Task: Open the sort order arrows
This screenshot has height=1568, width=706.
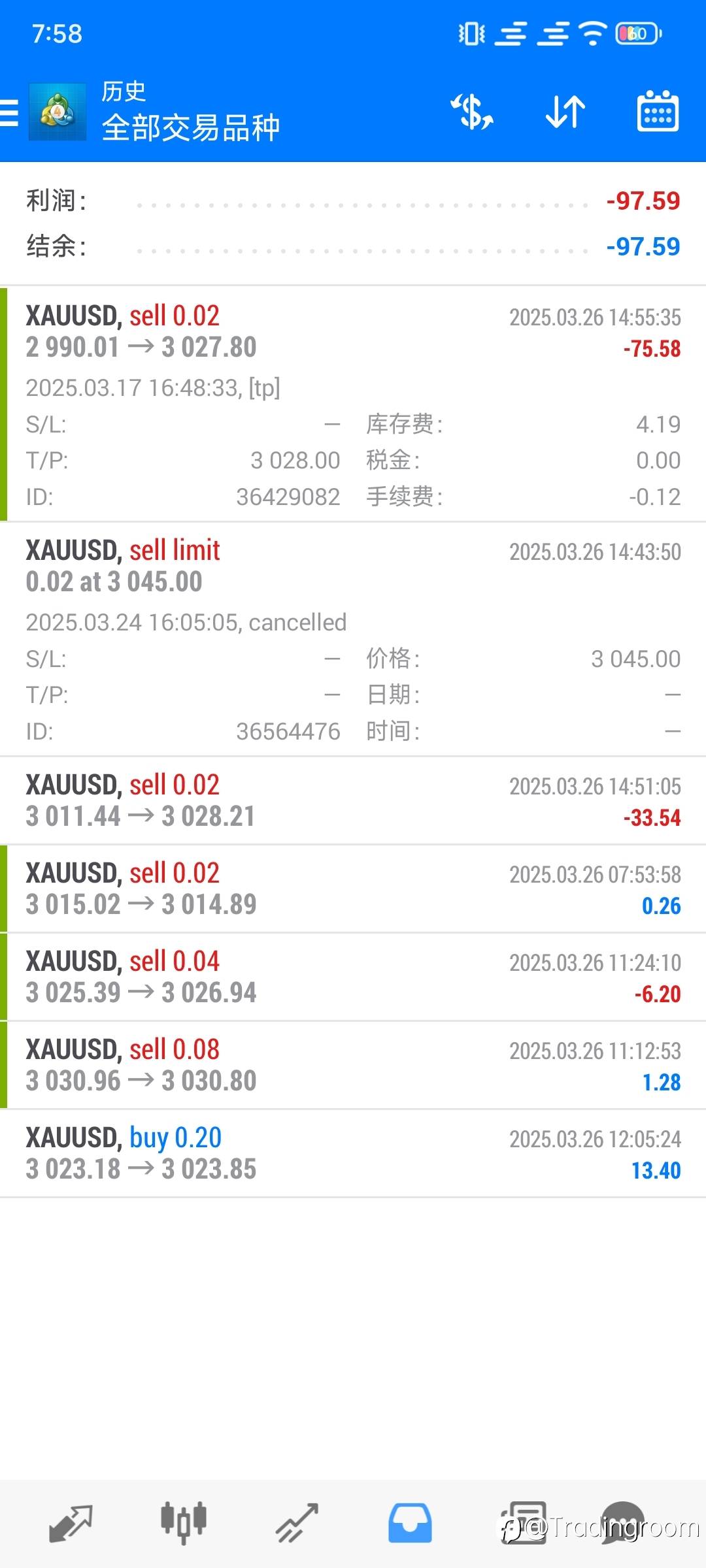Action: click(565, 112)
